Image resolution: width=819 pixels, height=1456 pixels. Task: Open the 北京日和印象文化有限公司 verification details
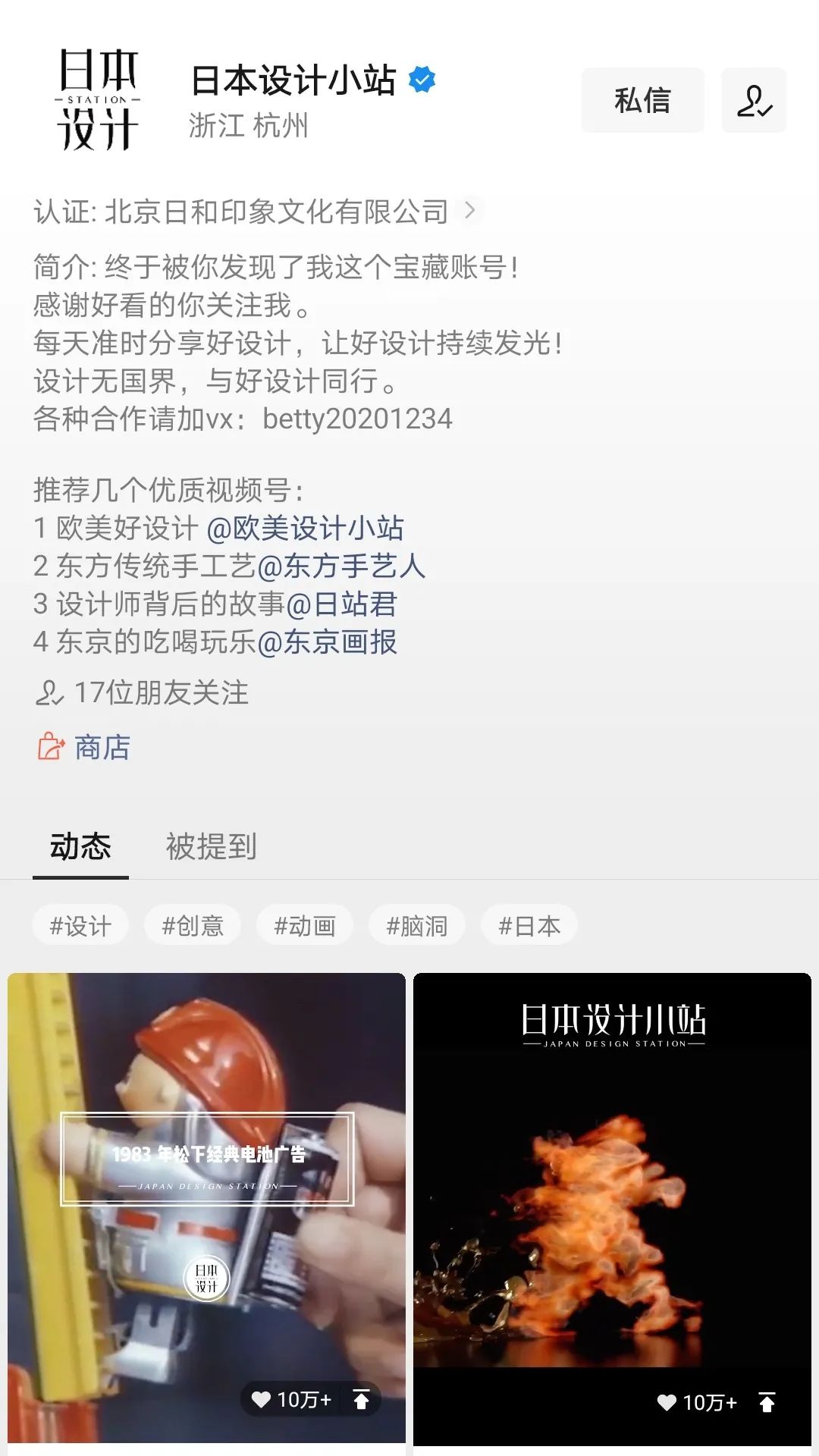pos(258,212)
